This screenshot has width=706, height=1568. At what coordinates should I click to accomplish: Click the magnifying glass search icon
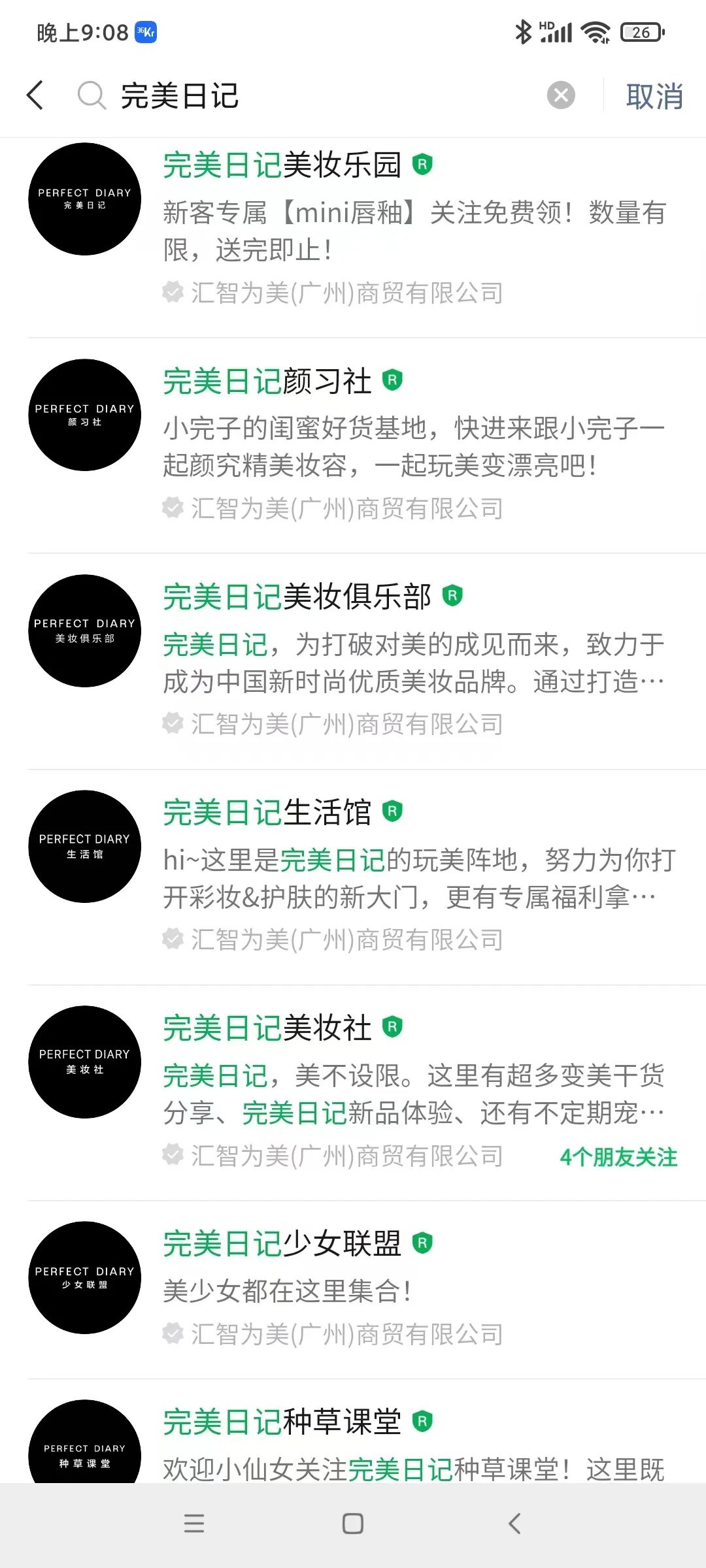92,95
